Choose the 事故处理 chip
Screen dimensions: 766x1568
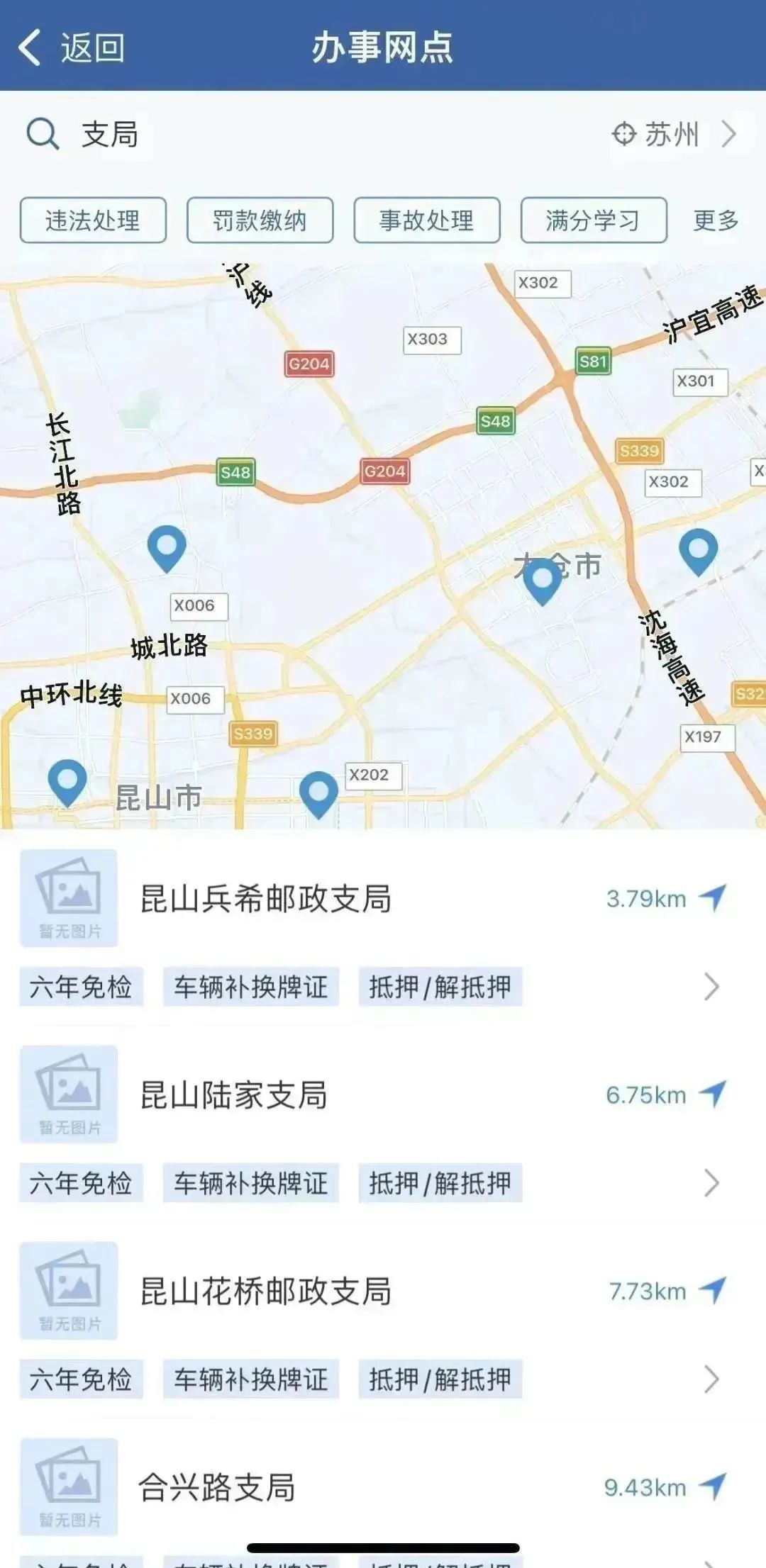[x=426, y=220]
